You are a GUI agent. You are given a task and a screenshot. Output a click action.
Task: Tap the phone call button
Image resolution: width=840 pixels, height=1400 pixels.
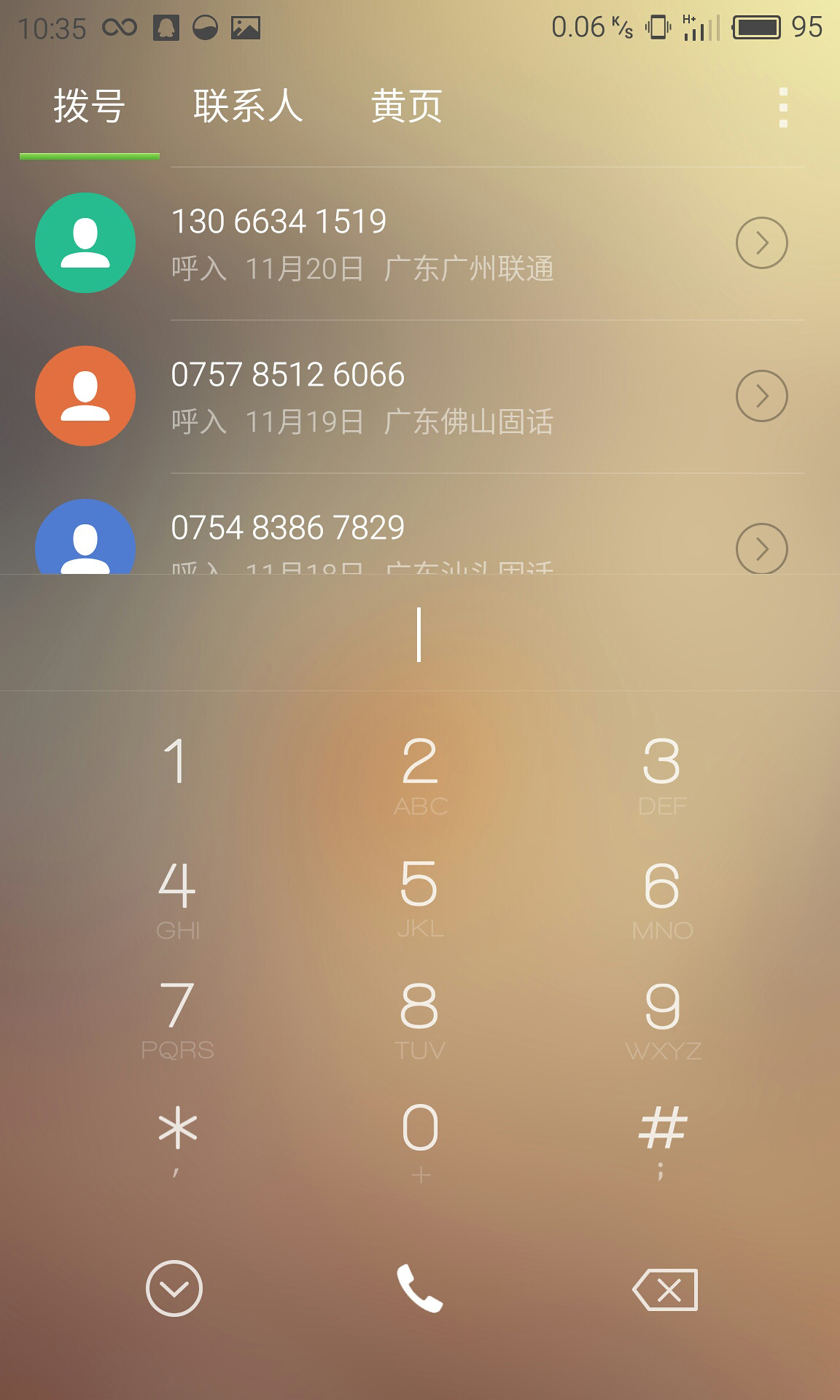pos(419,1288)
